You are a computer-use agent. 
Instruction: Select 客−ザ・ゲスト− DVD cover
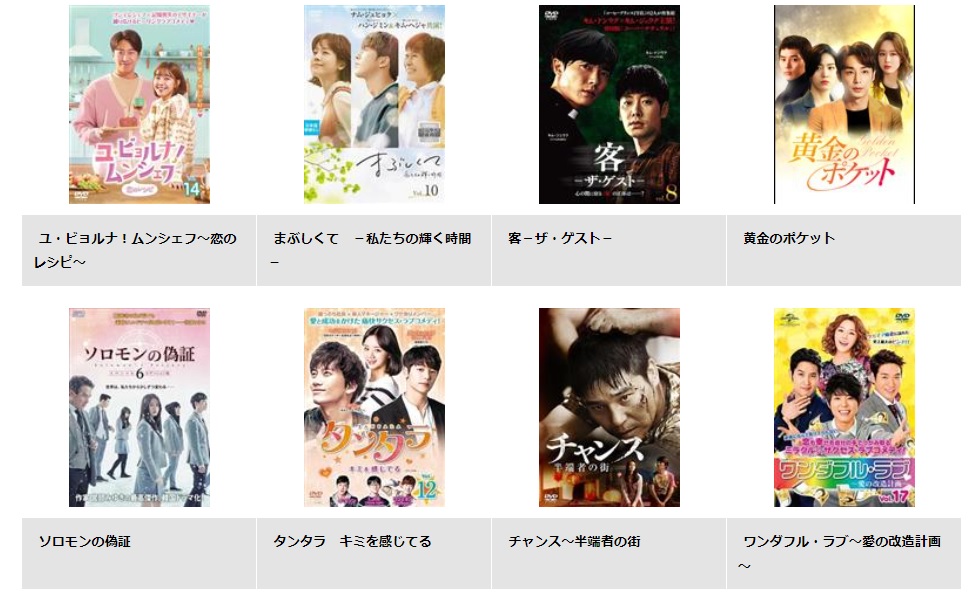click(609, 104)
